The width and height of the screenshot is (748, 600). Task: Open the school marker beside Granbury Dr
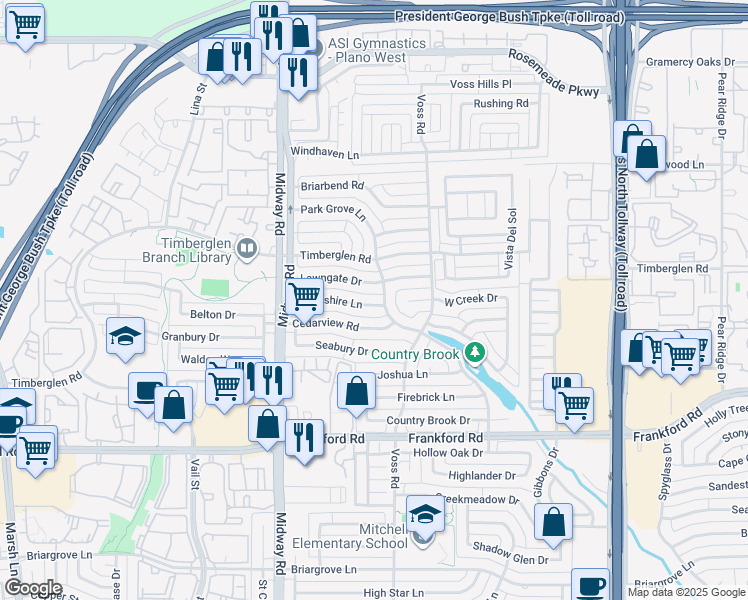tap(125, 340)
